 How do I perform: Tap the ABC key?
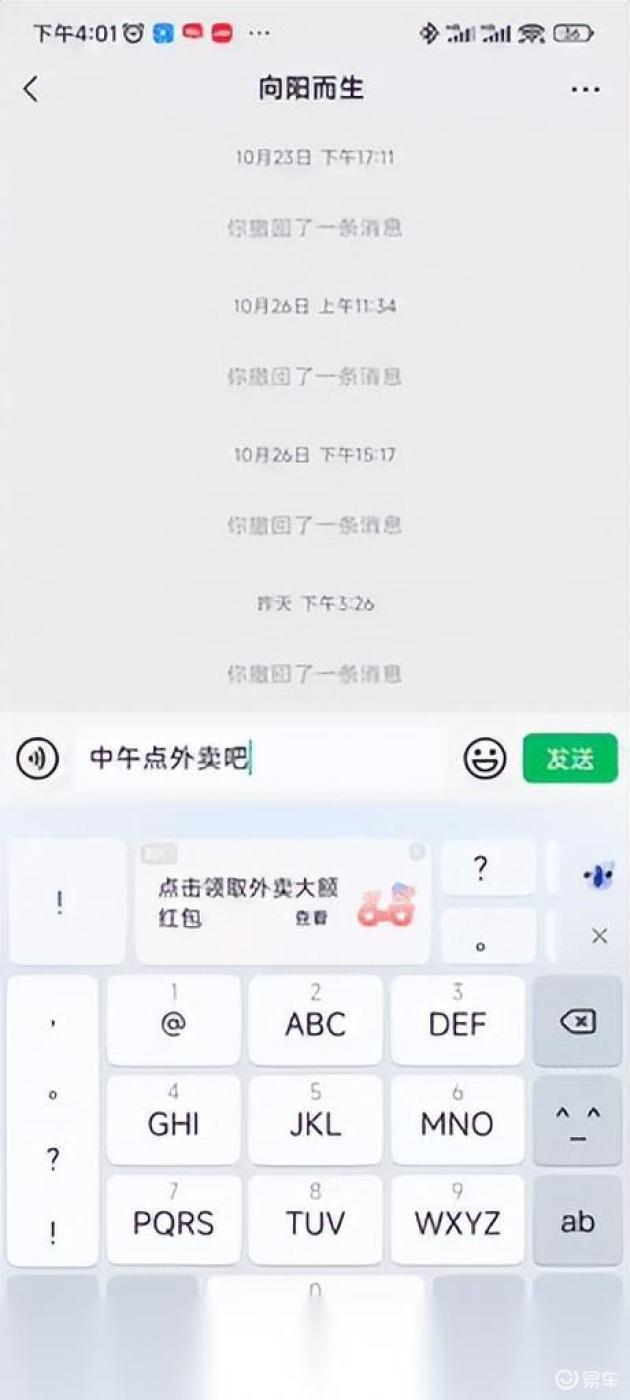(x=315, y=1021)
